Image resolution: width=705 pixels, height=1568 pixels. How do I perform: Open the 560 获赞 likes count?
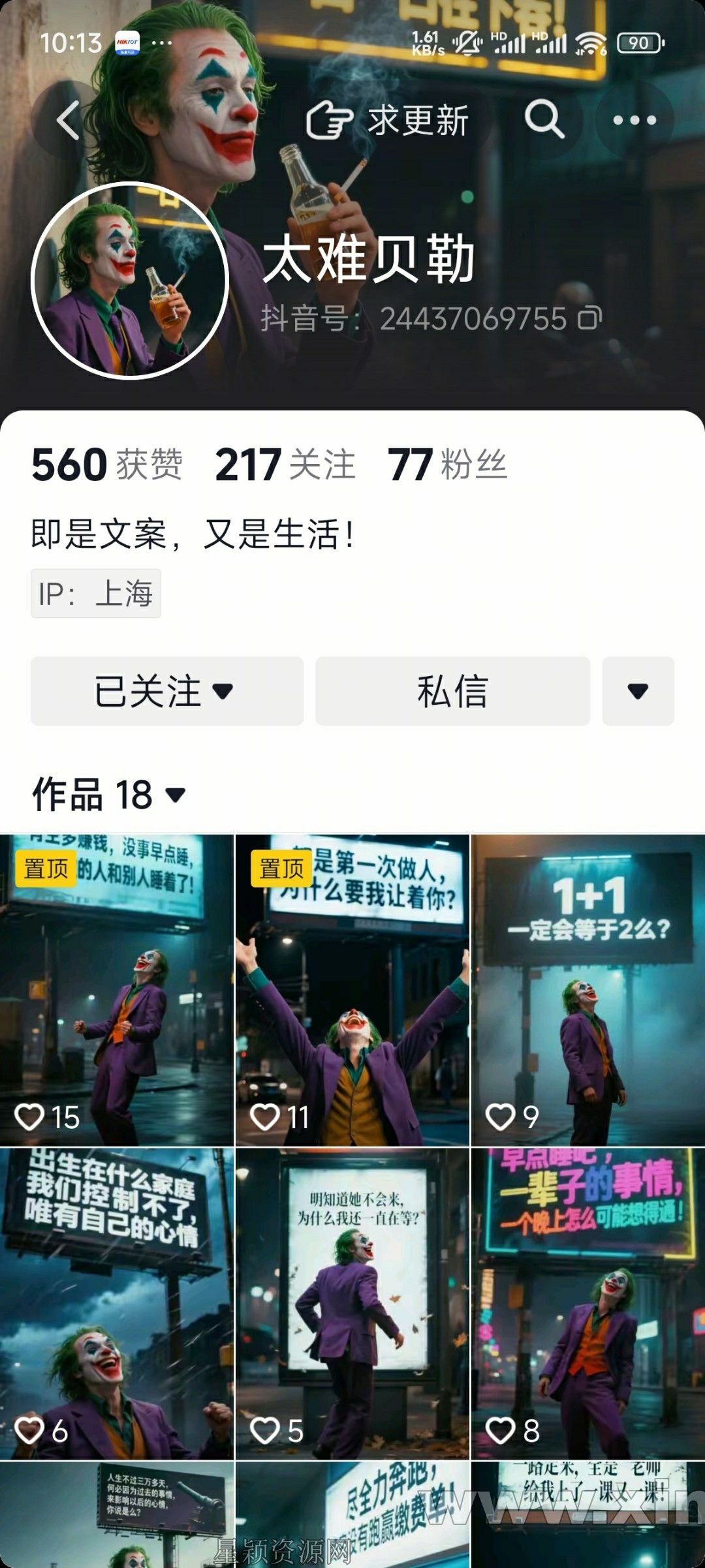(x=106, y=465)
